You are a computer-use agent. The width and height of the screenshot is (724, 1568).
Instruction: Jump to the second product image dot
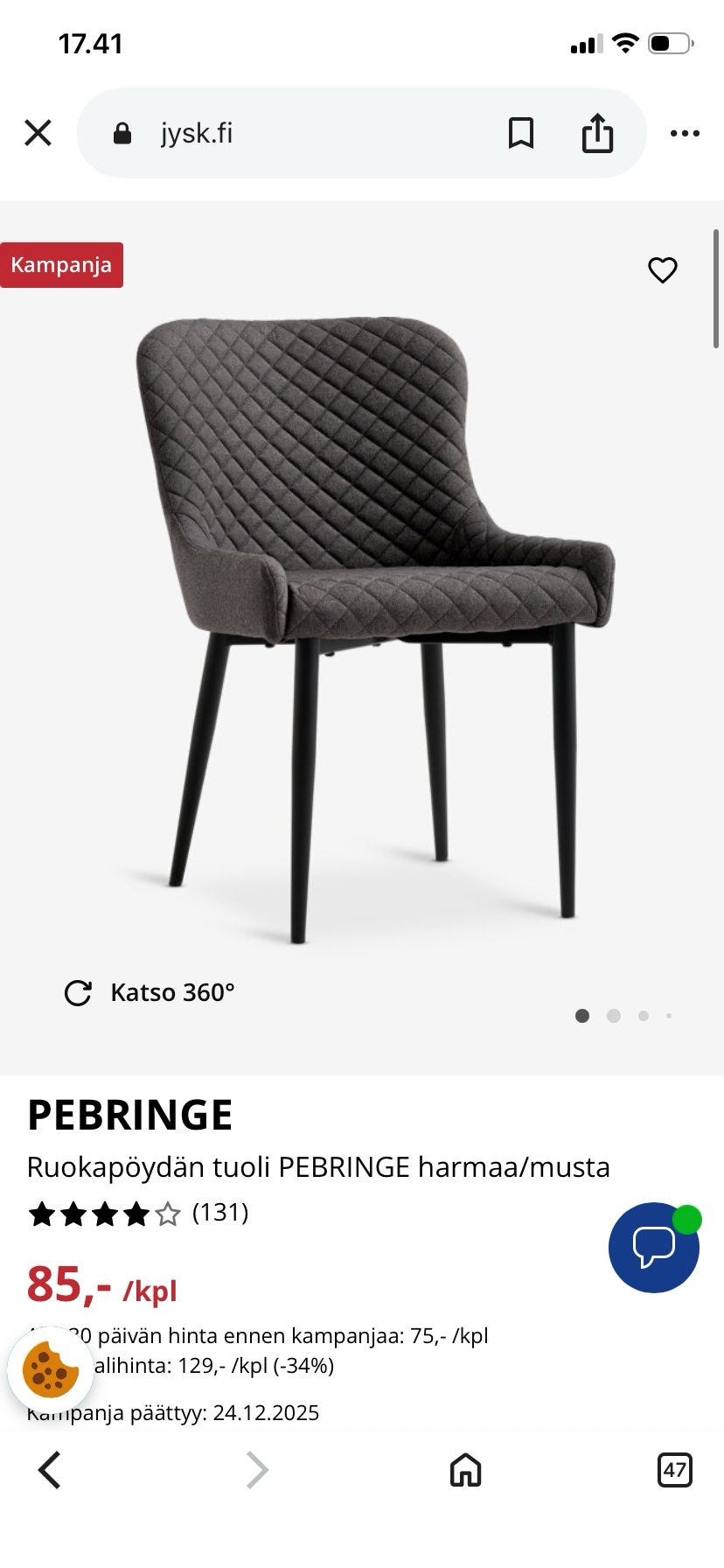(x=613, y=1016)
